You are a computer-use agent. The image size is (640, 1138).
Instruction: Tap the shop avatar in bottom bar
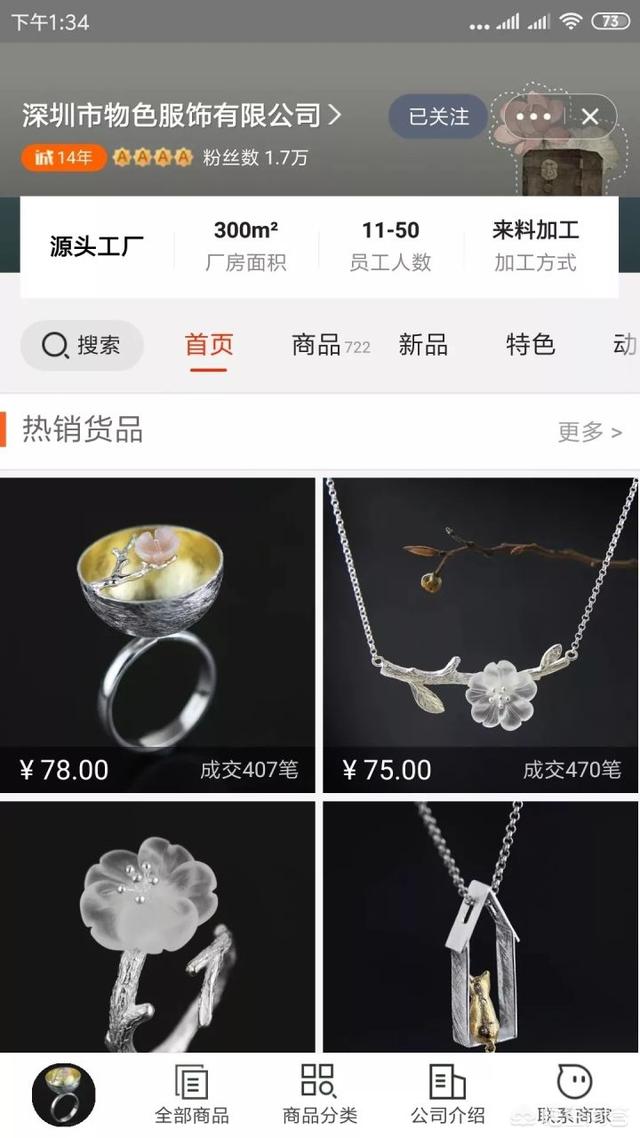pos(64,1095)
